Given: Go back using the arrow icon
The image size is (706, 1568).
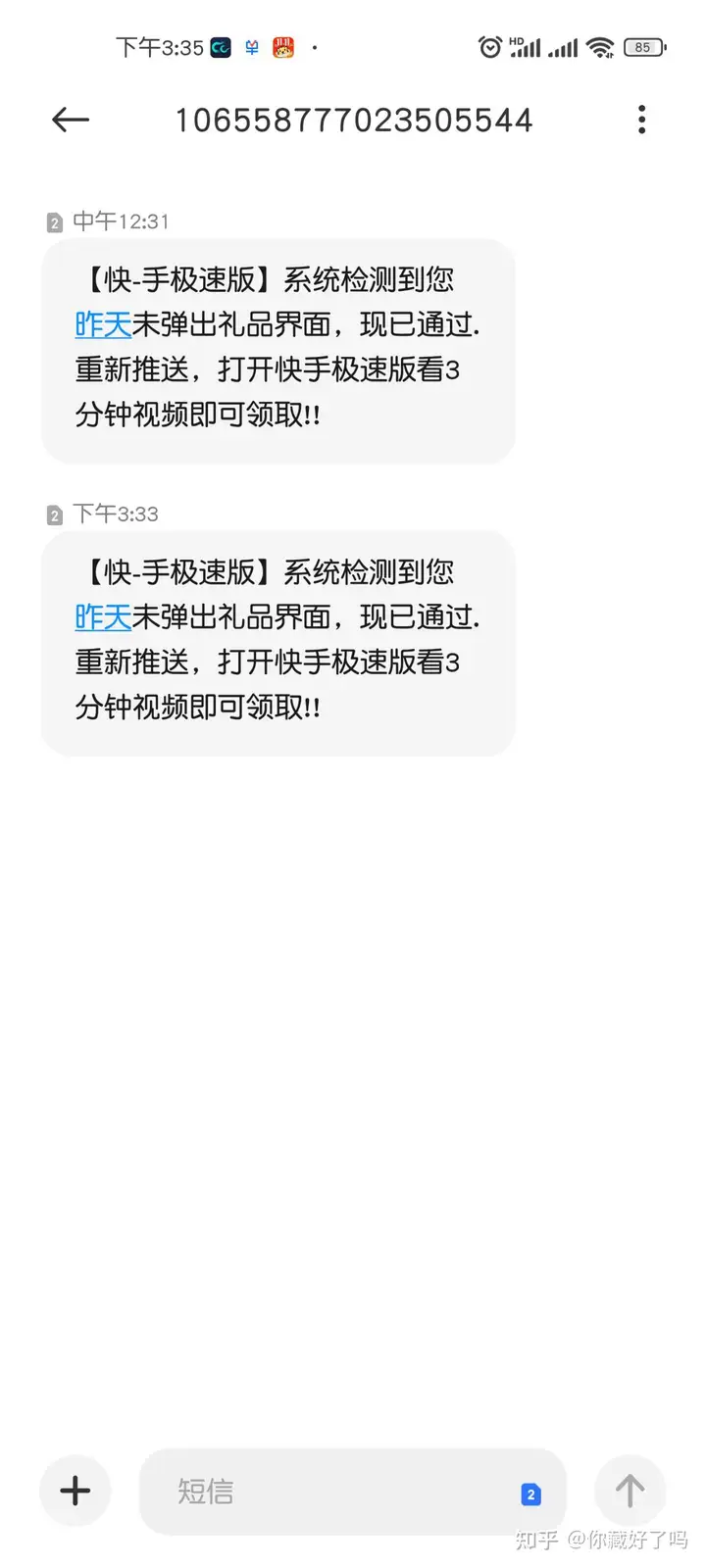Looking at the screenshot, I should coord(71,120).
